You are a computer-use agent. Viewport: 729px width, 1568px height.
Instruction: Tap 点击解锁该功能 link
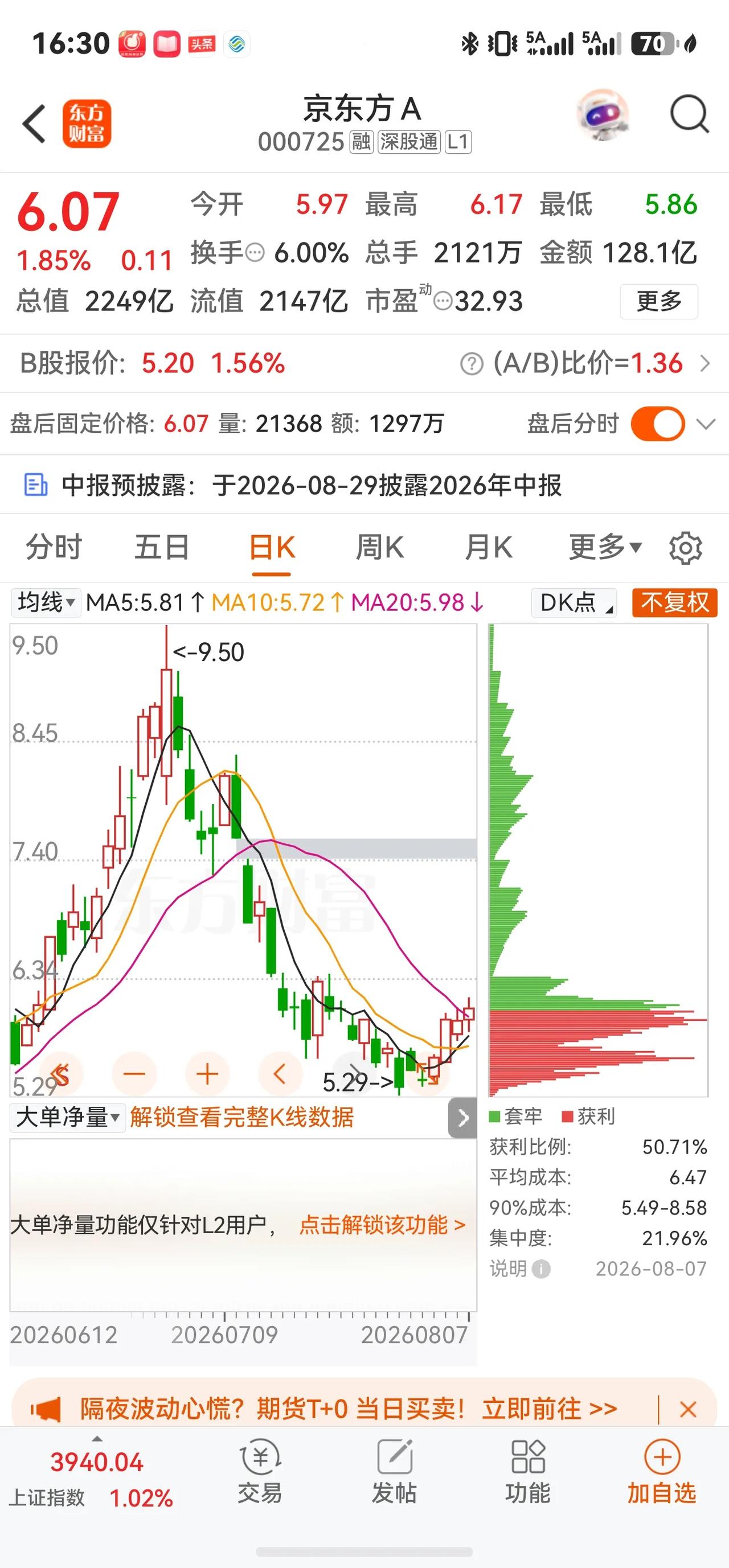(x=382, y=1225)
